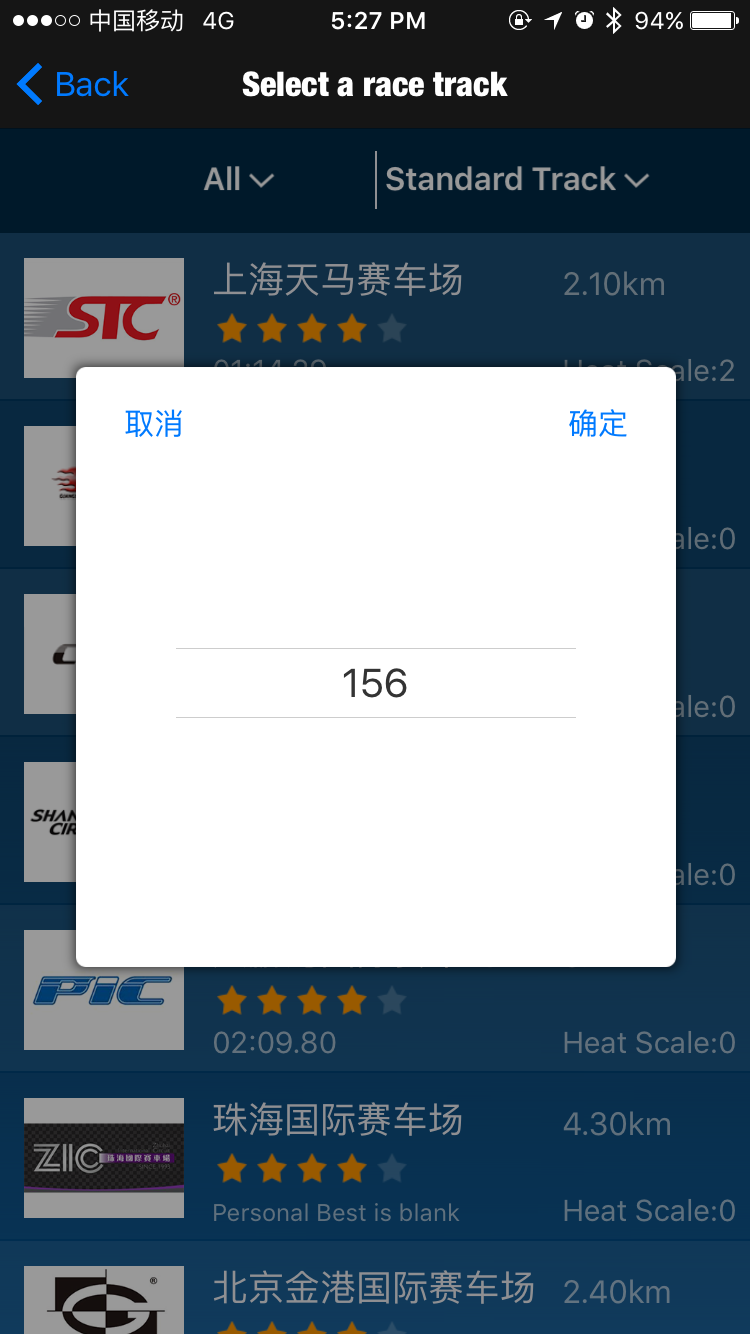Open the 珠海国际赛车场 track
Image resolution: width=750 pixels, height=1334 pixels.
point(338,1120)
